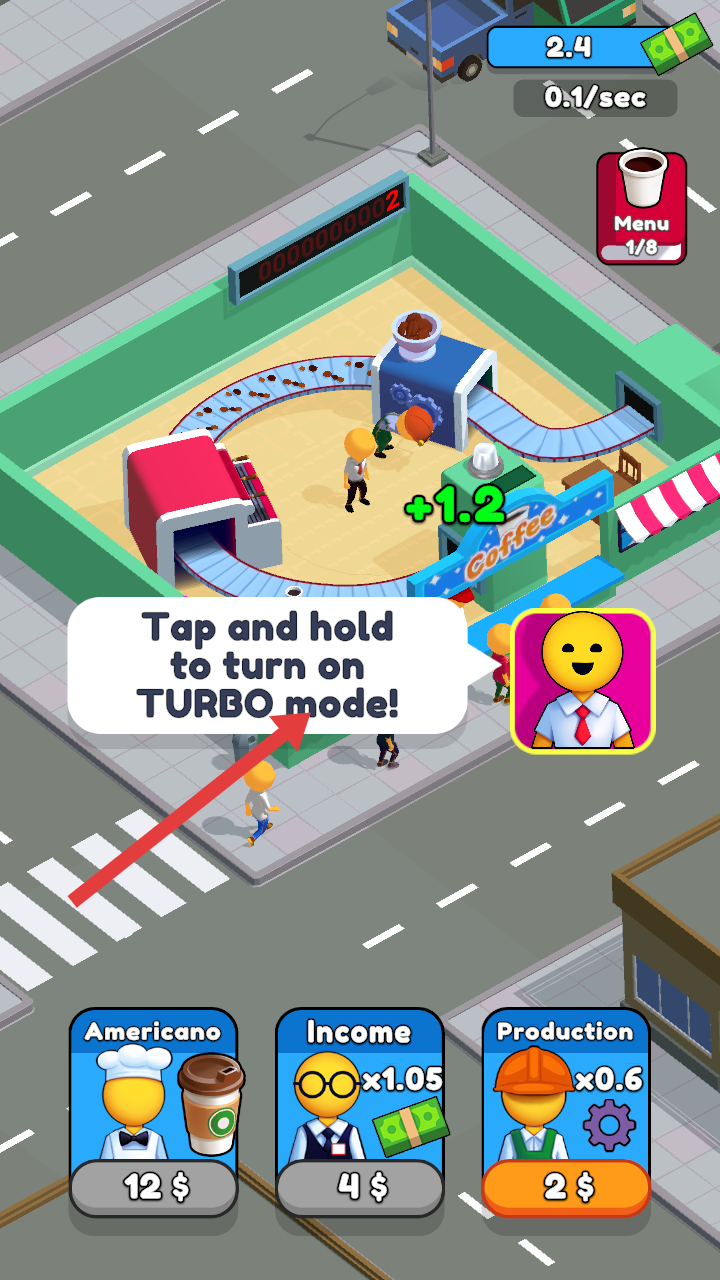Purchase the Income upgrade for 4 $
The height and width of the screenshot is (1280, 720).
359,1187
